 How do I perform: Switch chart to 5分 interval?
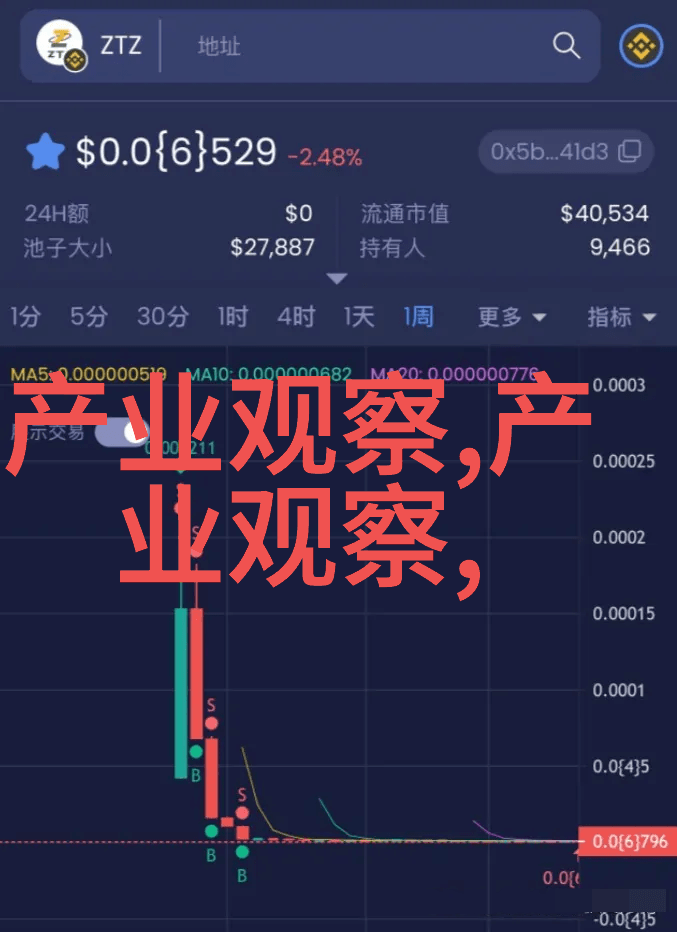pyautogui.click(x=88, y=317)
